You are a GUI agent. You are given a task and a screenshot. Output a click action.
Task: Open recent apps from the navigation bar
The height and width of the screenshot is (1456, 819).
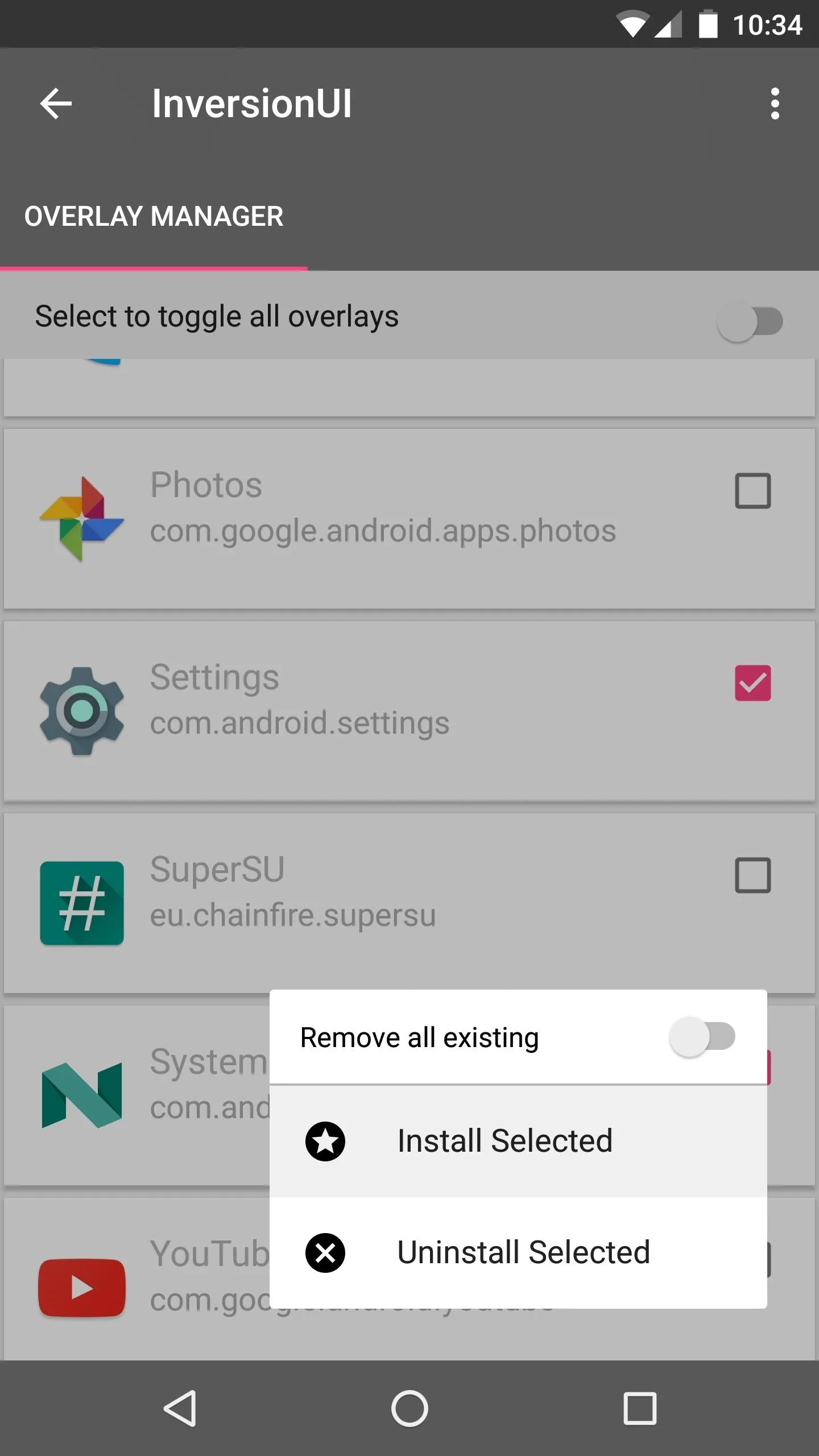point(640,1409)
